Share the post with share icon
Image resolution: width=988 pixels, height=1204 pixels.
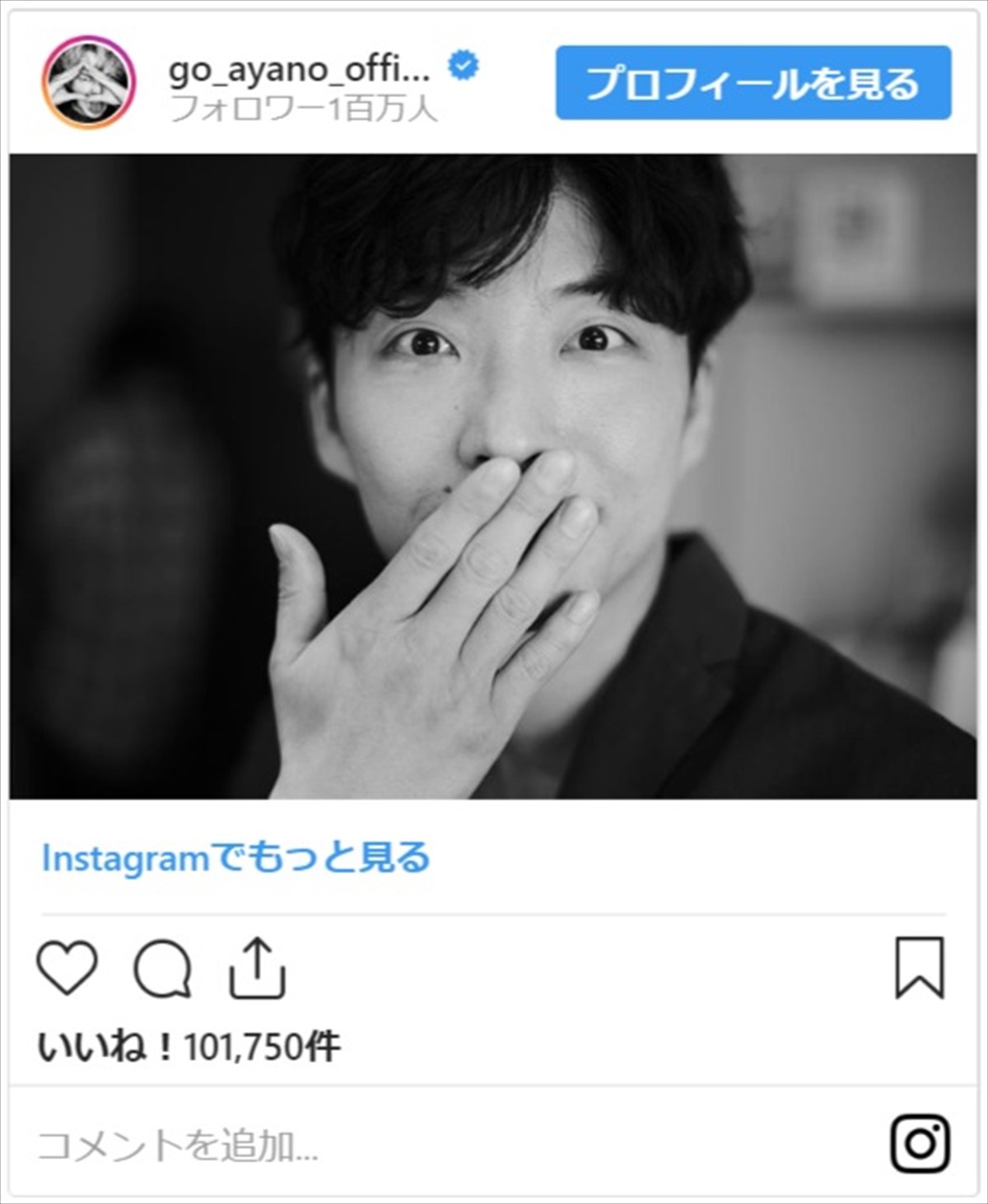point(257,968)
